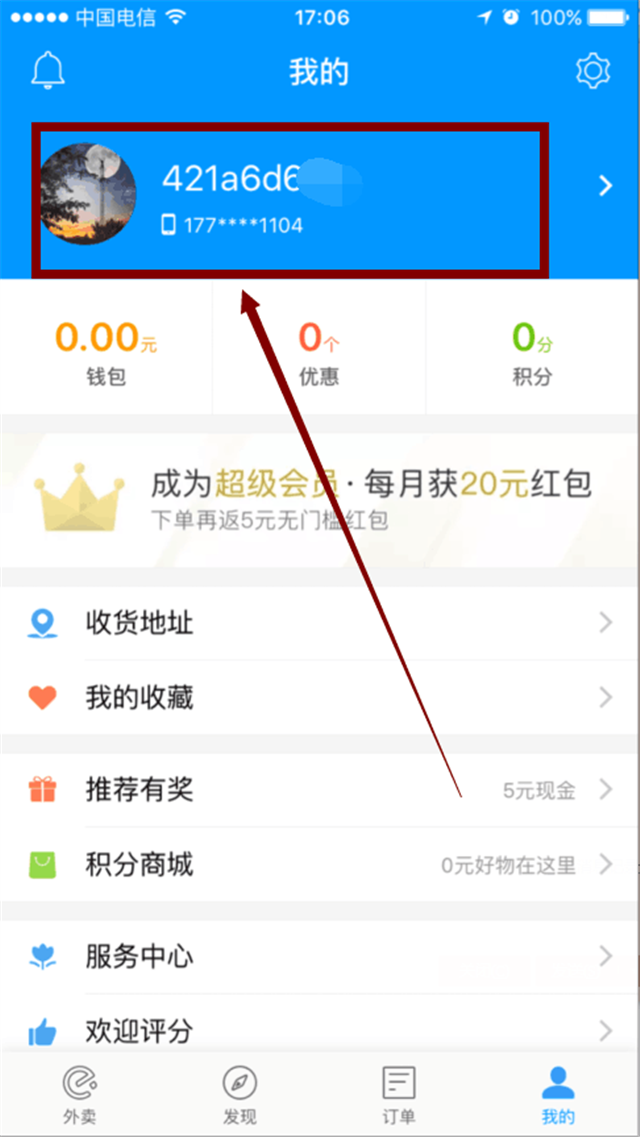Open 积分商城 points mall

320,864
